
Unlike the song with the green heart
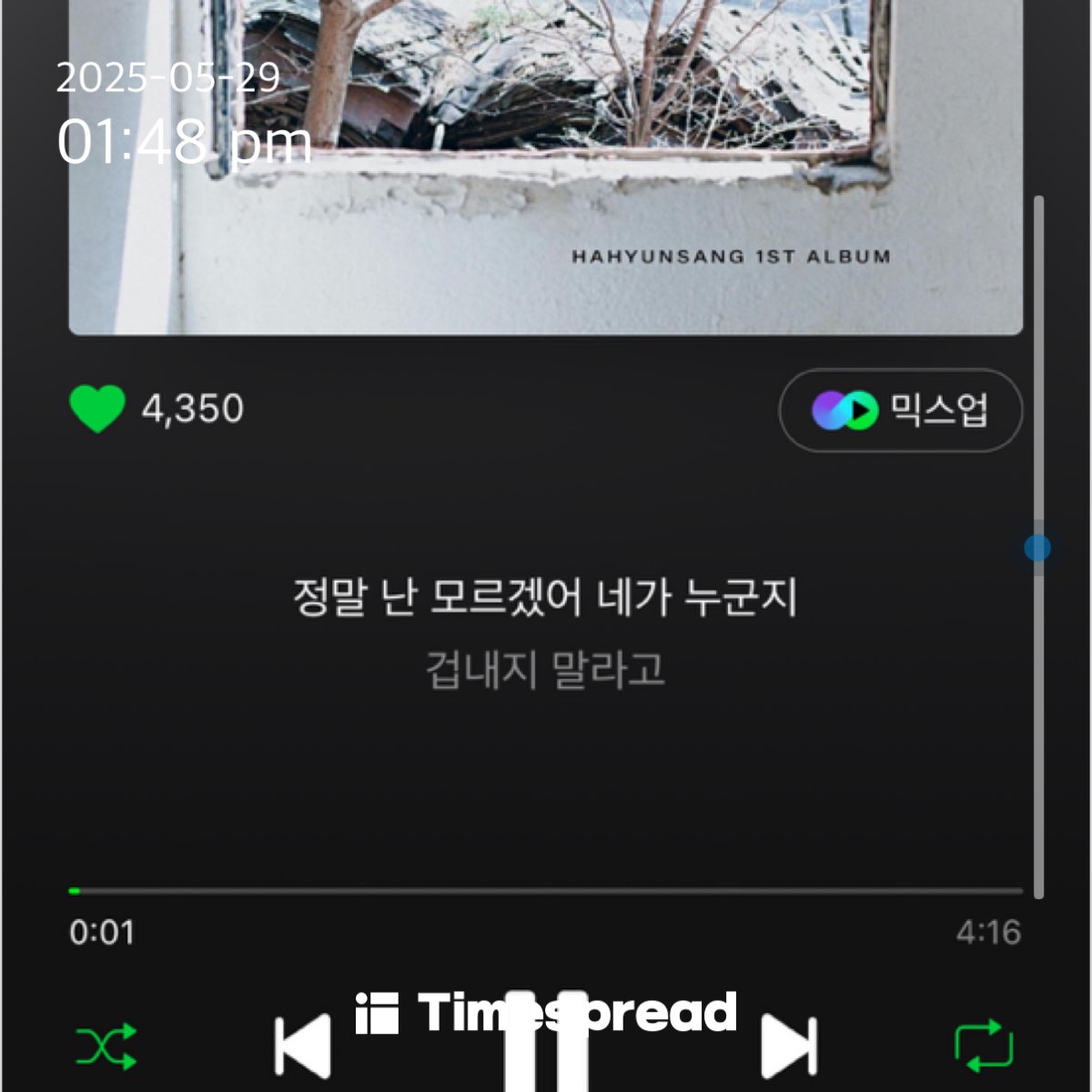97,409
